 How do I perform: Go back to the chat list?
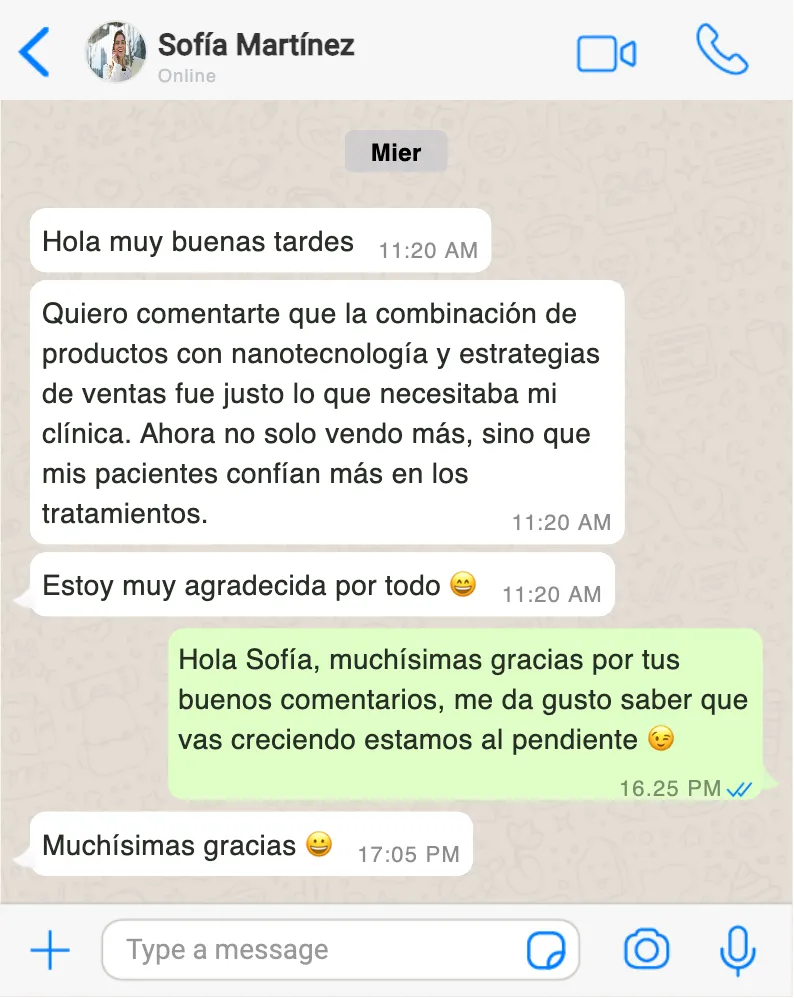(34, 52)
